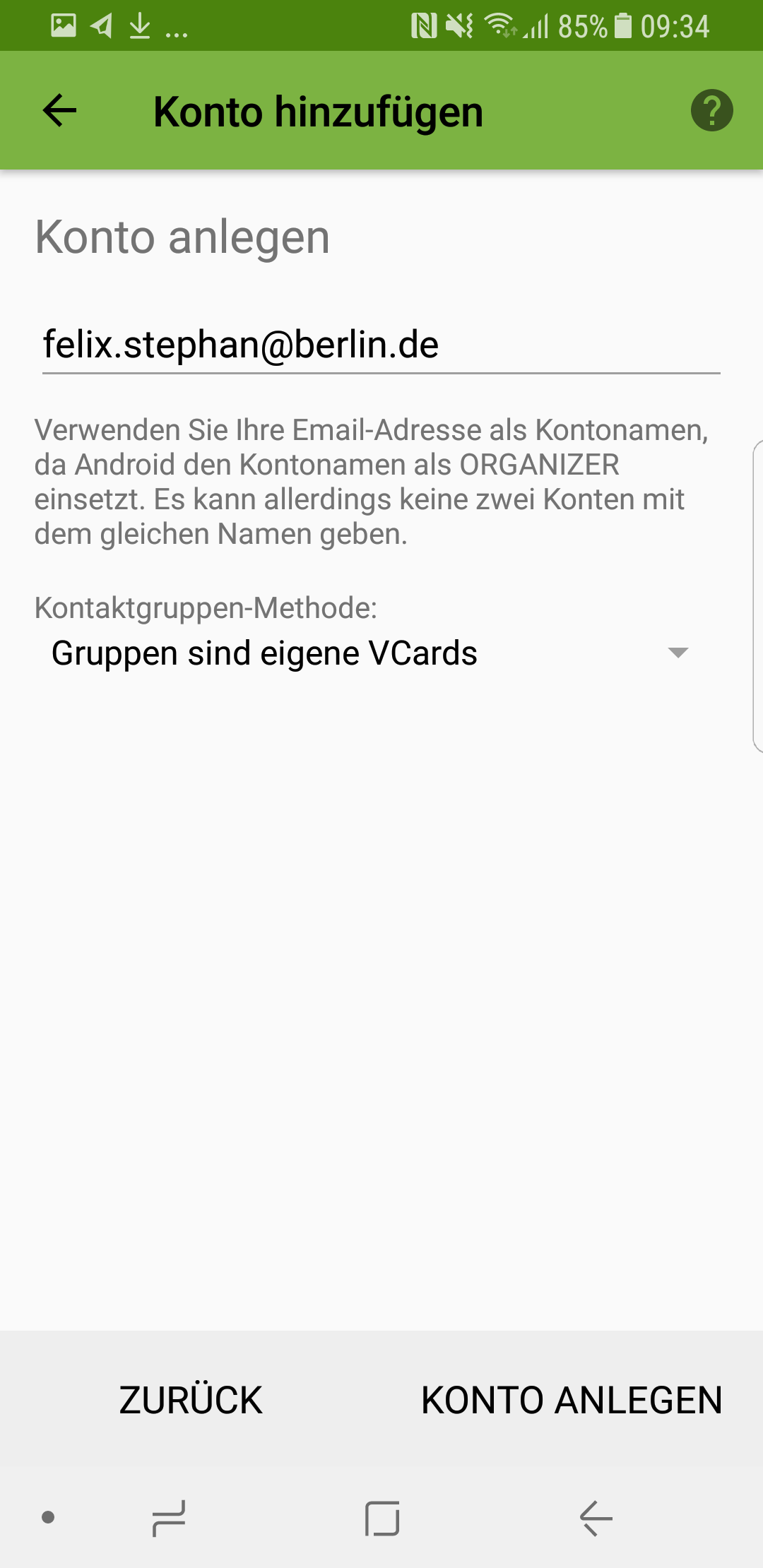This screenshot has width=763, height=1568.
Task: Open recent apps in navigation bar
Action: (169, 1518)
